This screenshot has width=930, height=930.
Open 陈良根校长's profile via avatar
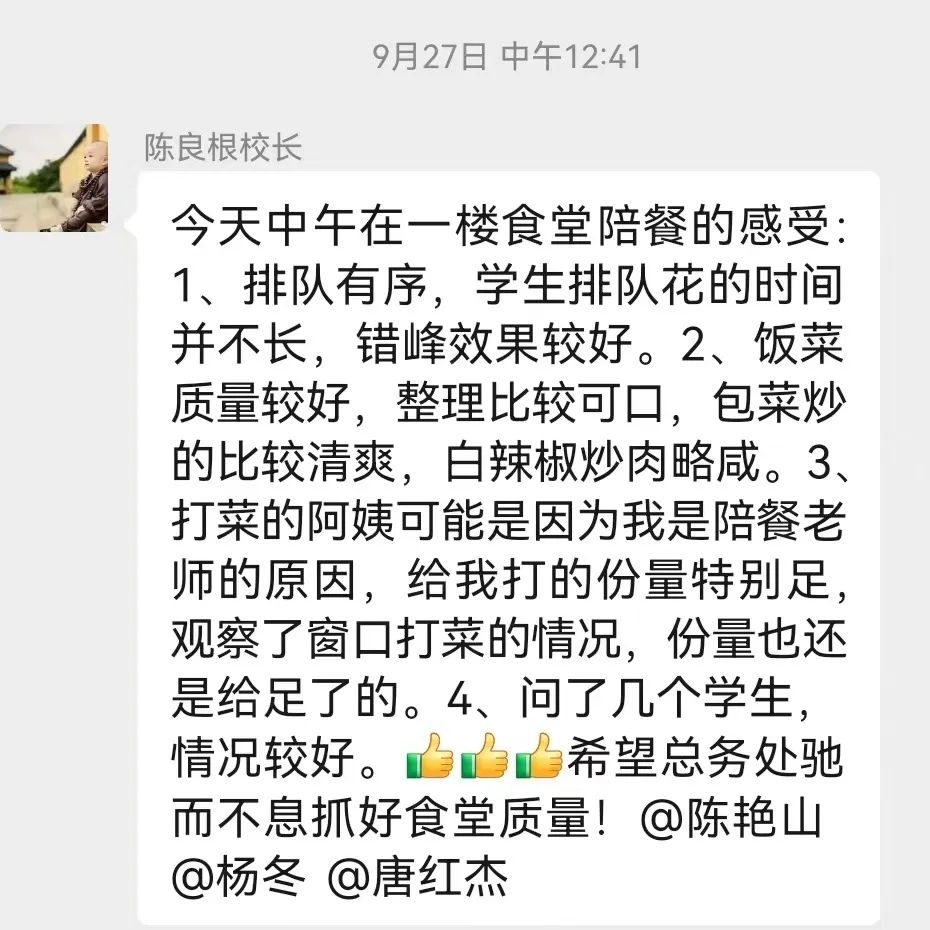(x=54, y=178)
